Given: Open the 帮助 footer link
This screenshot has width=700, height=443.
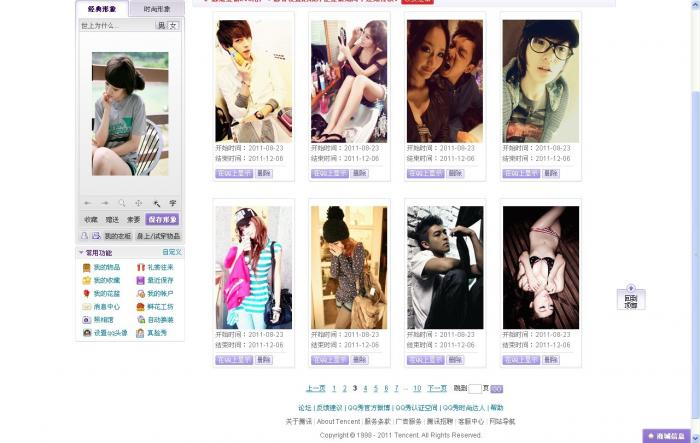Looking at the screenshot, I should (496, 408).
